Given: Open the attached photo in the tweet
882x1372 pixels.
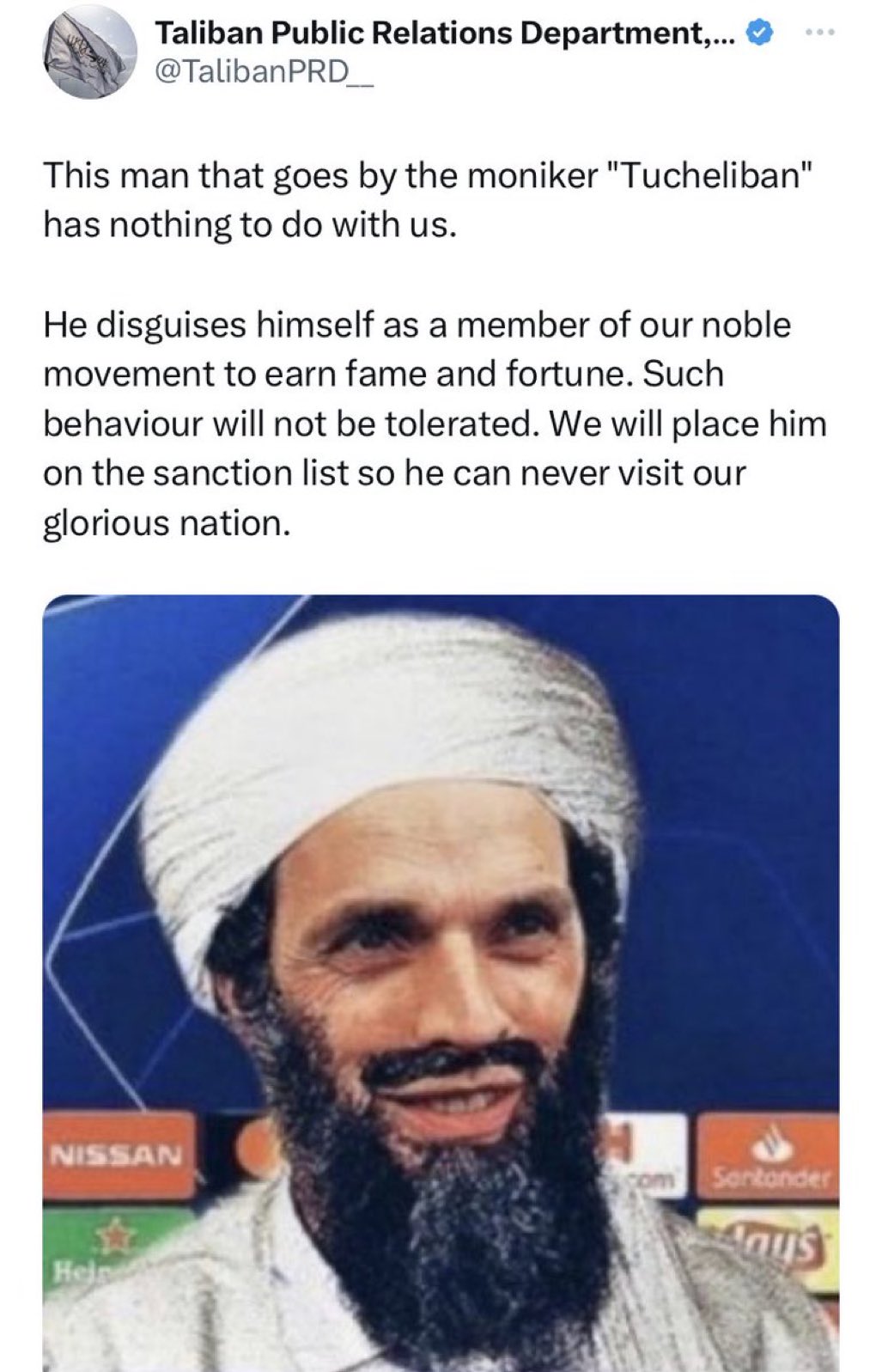Looking at the screenshot, I should click(x=441, y=979).
